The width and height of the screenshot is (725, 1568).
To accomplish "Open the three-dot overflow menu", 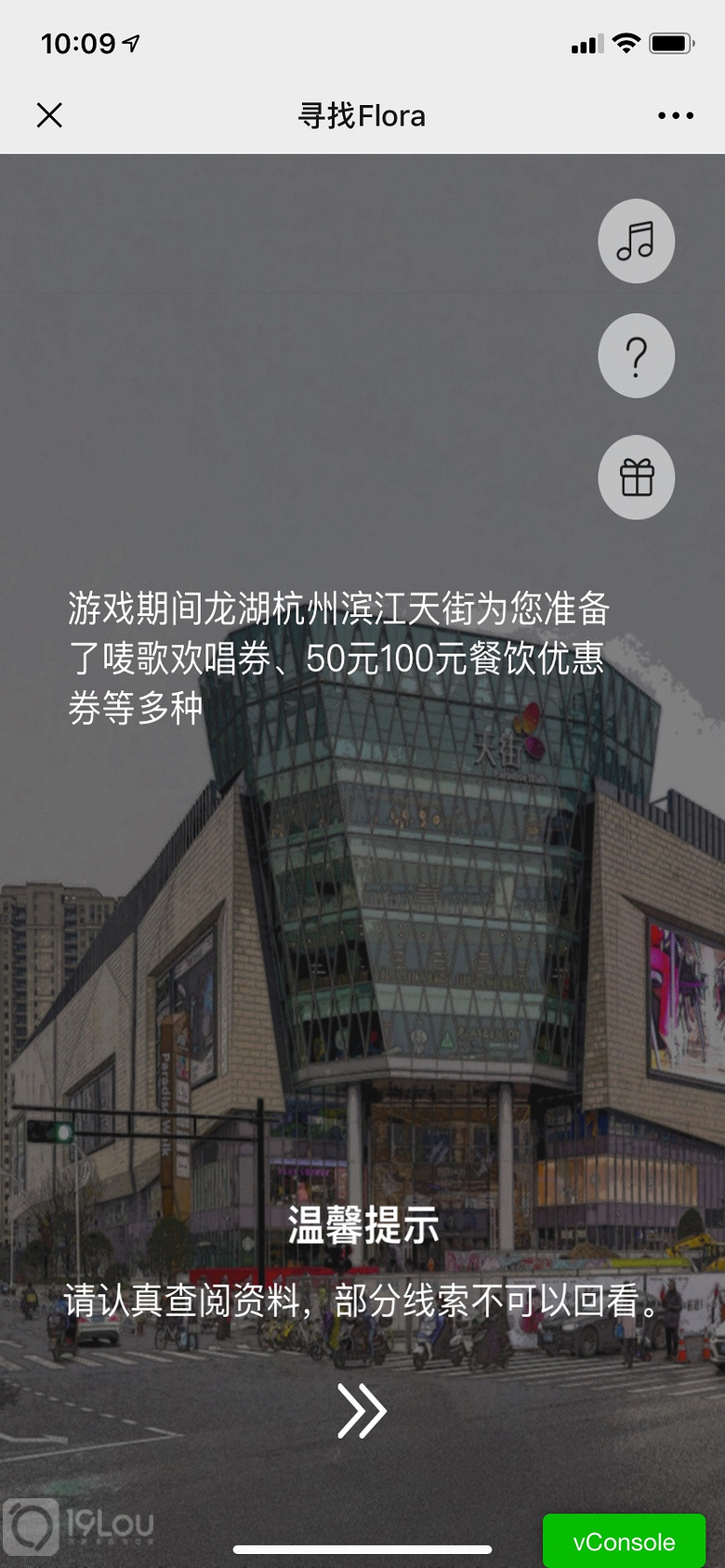I will 675,116.
